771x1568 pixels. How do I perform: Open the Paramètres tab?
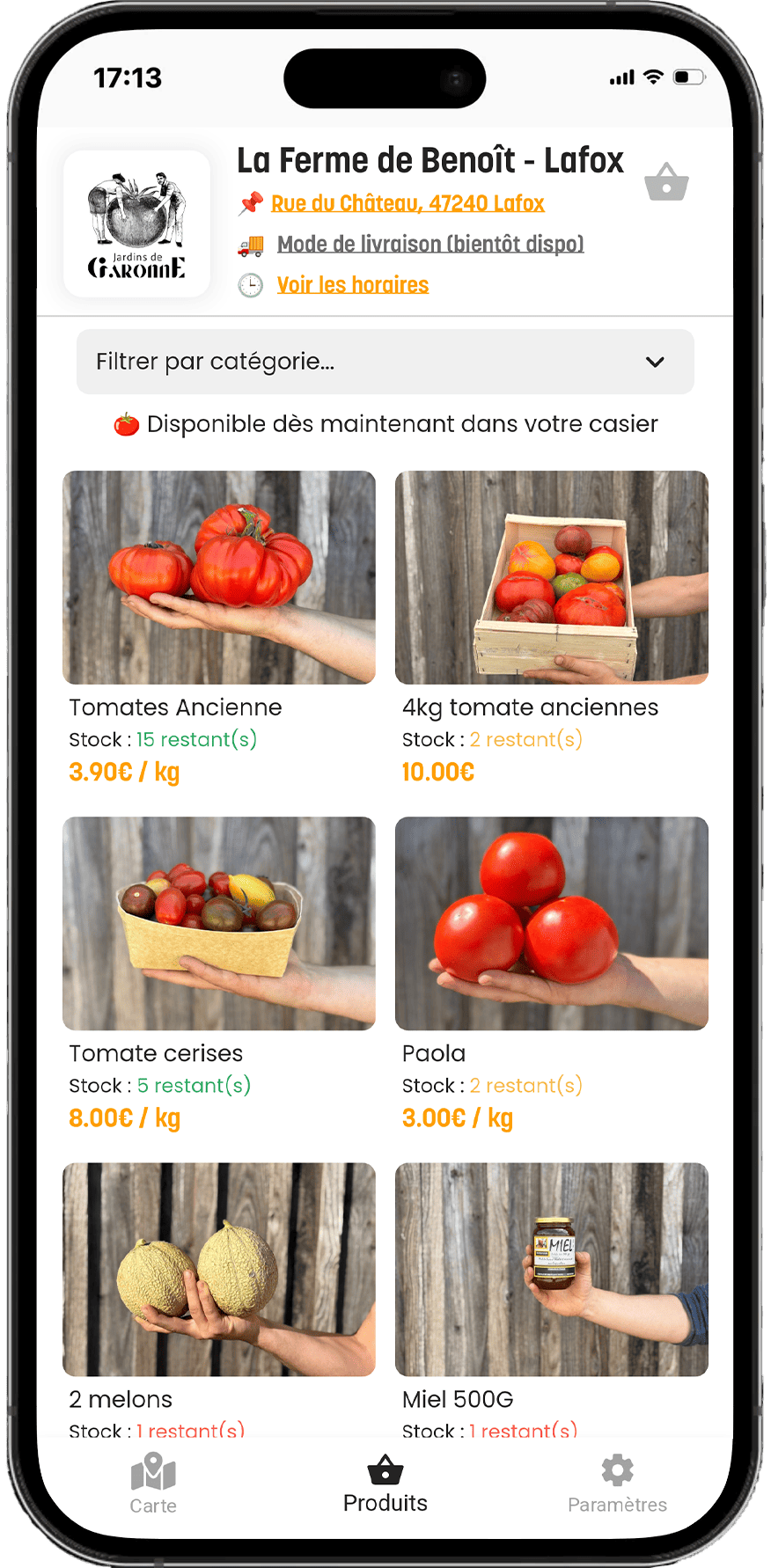pyautogui.click(x=617, y=1484)
